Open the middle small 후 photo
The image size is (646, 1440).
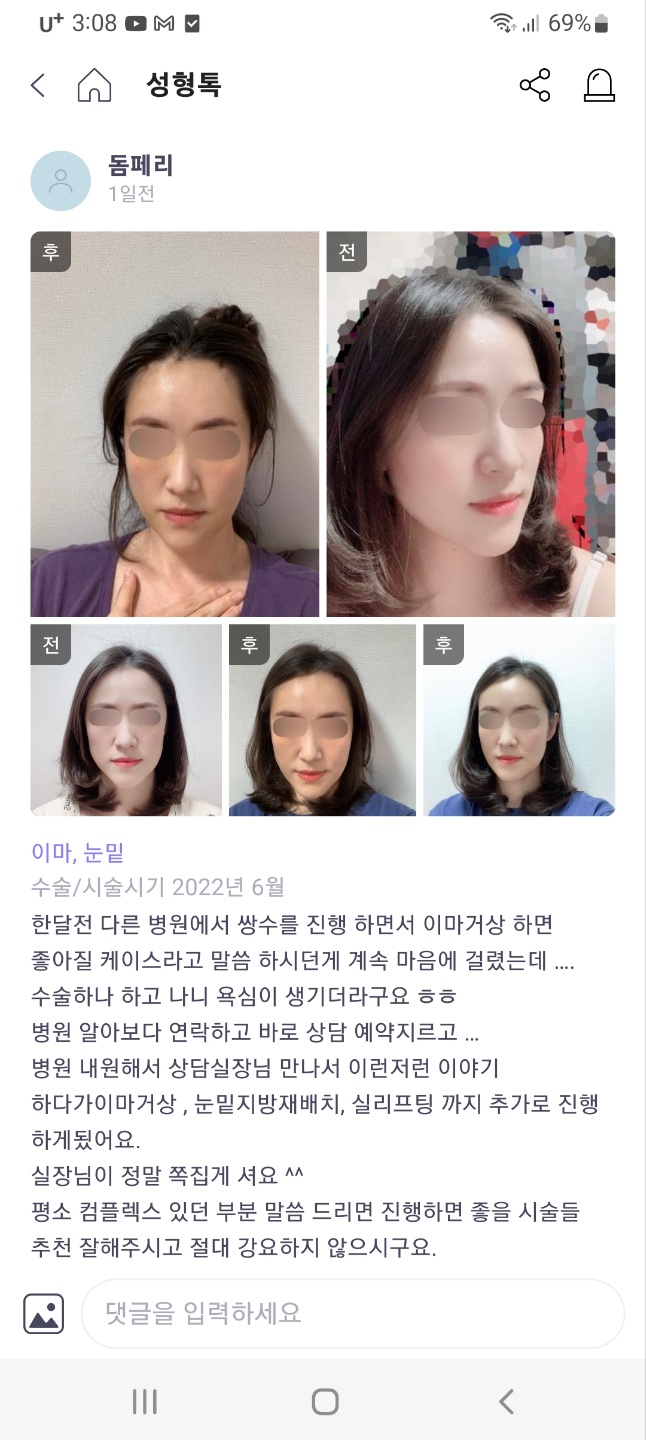pos(322,720)
